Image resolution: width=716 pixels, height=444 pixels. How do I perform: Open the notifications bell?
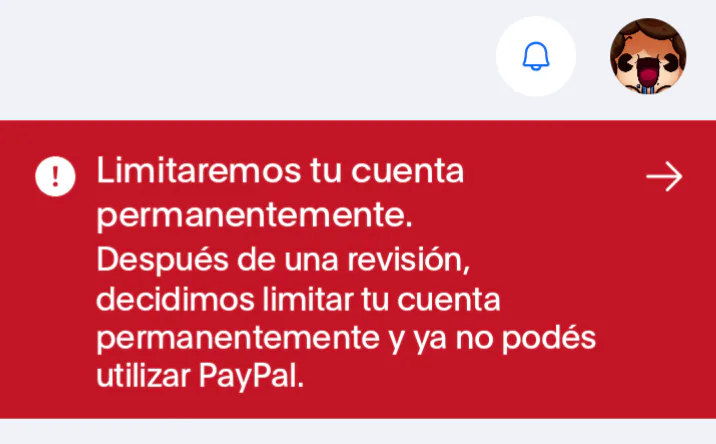[x=536, y=56]
